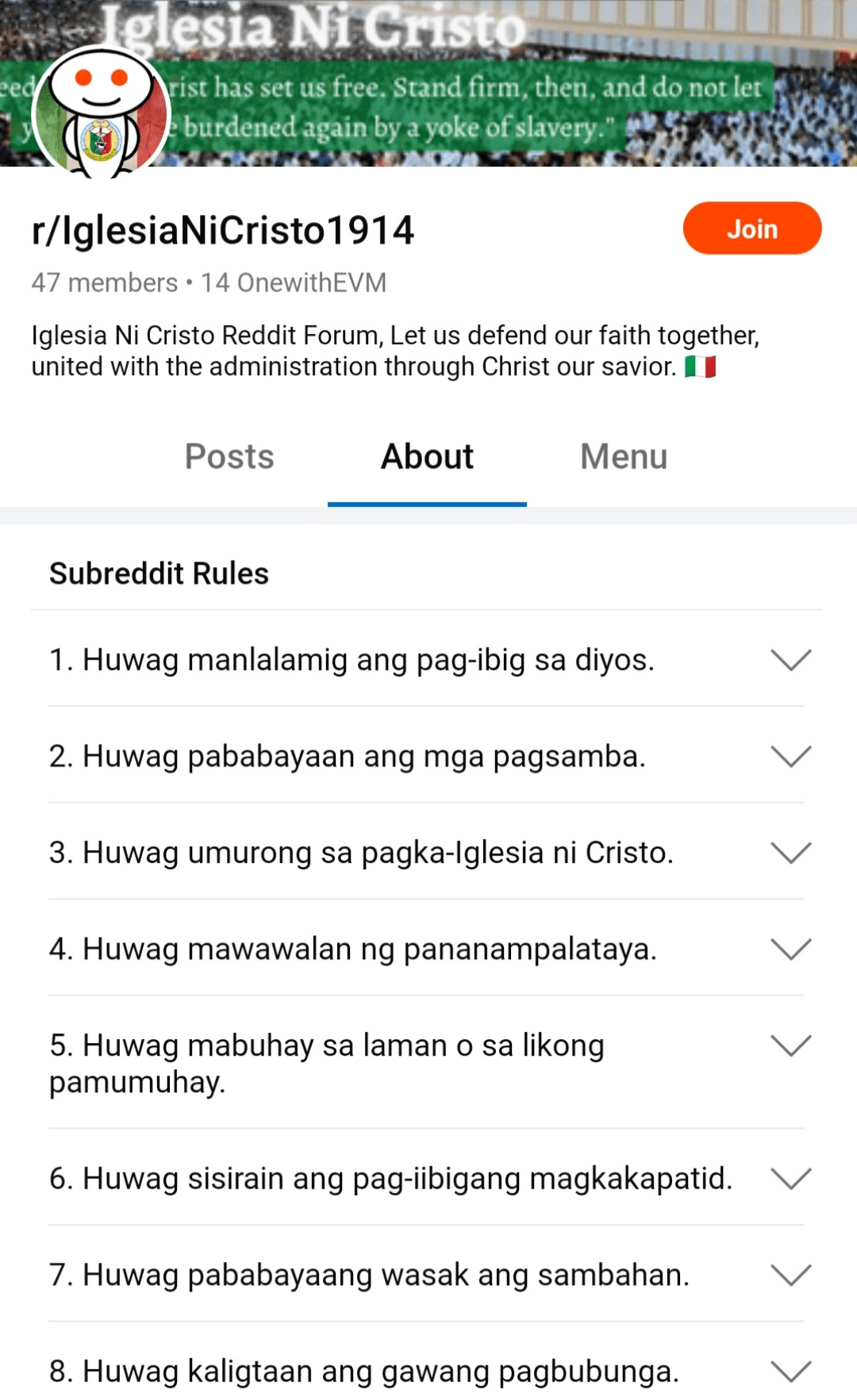Screen dimensions: 857x1400
Task: Join the r/IglesiaNiCristo1914 community
Action: tap(751, 228)
